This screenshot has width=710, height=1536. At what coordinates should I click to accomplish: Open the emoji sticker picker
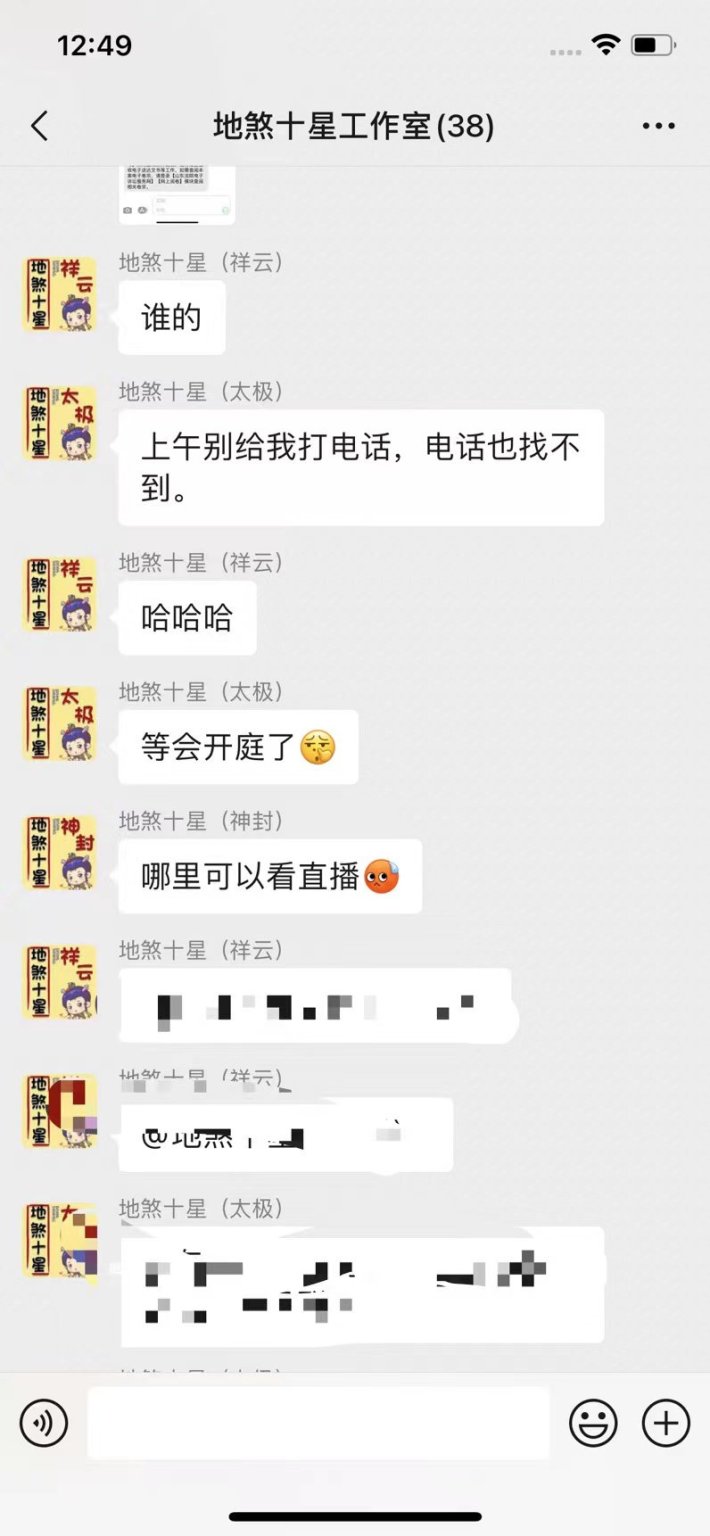(593, 1422)
